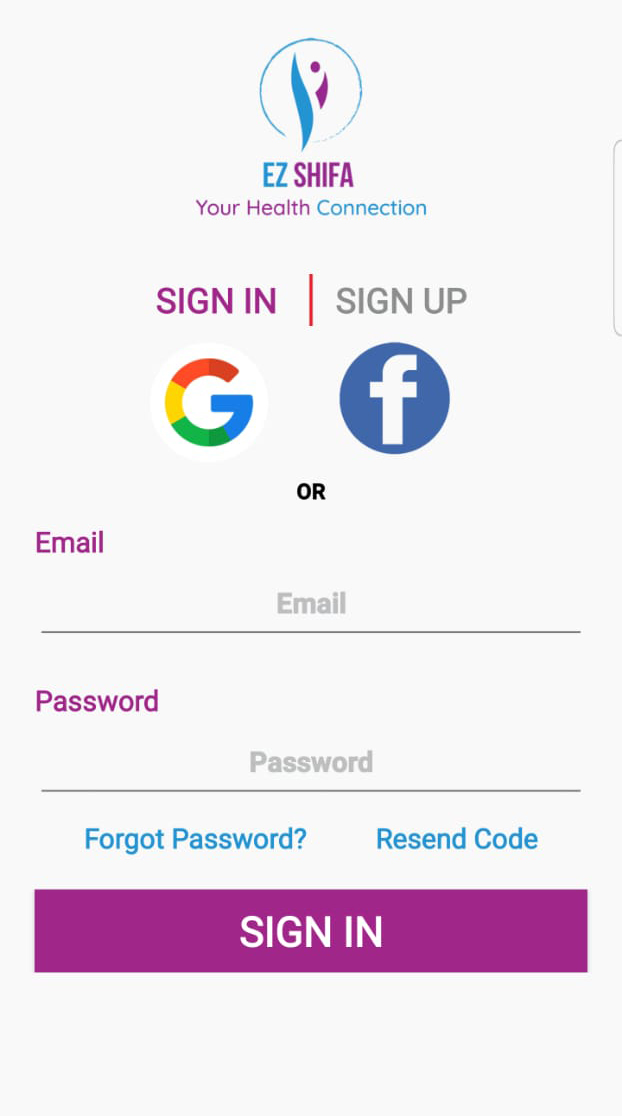Sign in with the Google icon
The width and height of the screenshot is (622, 1116).
pos(209,402)
